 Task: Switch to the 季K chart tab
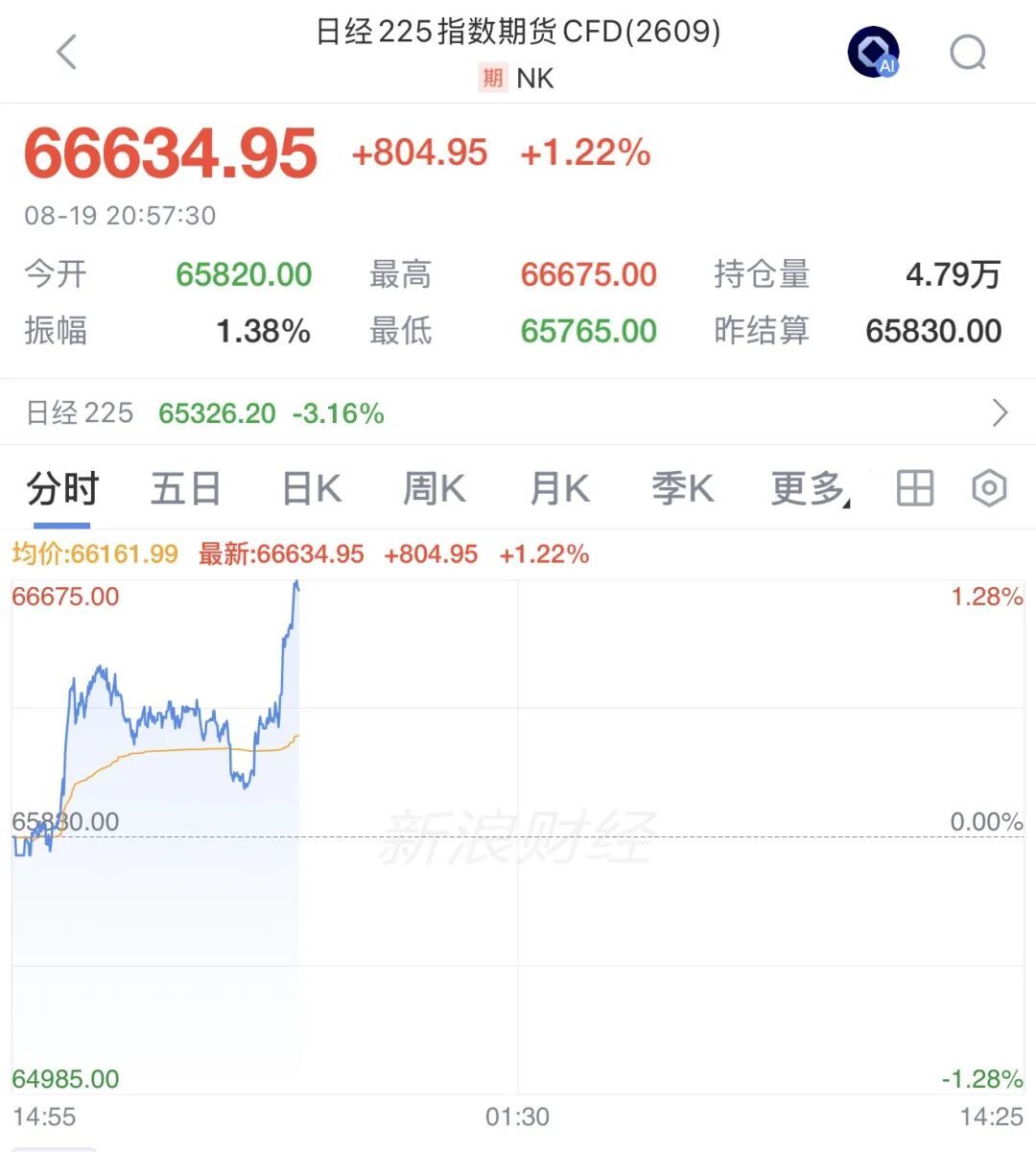click(x=682, y=489)
